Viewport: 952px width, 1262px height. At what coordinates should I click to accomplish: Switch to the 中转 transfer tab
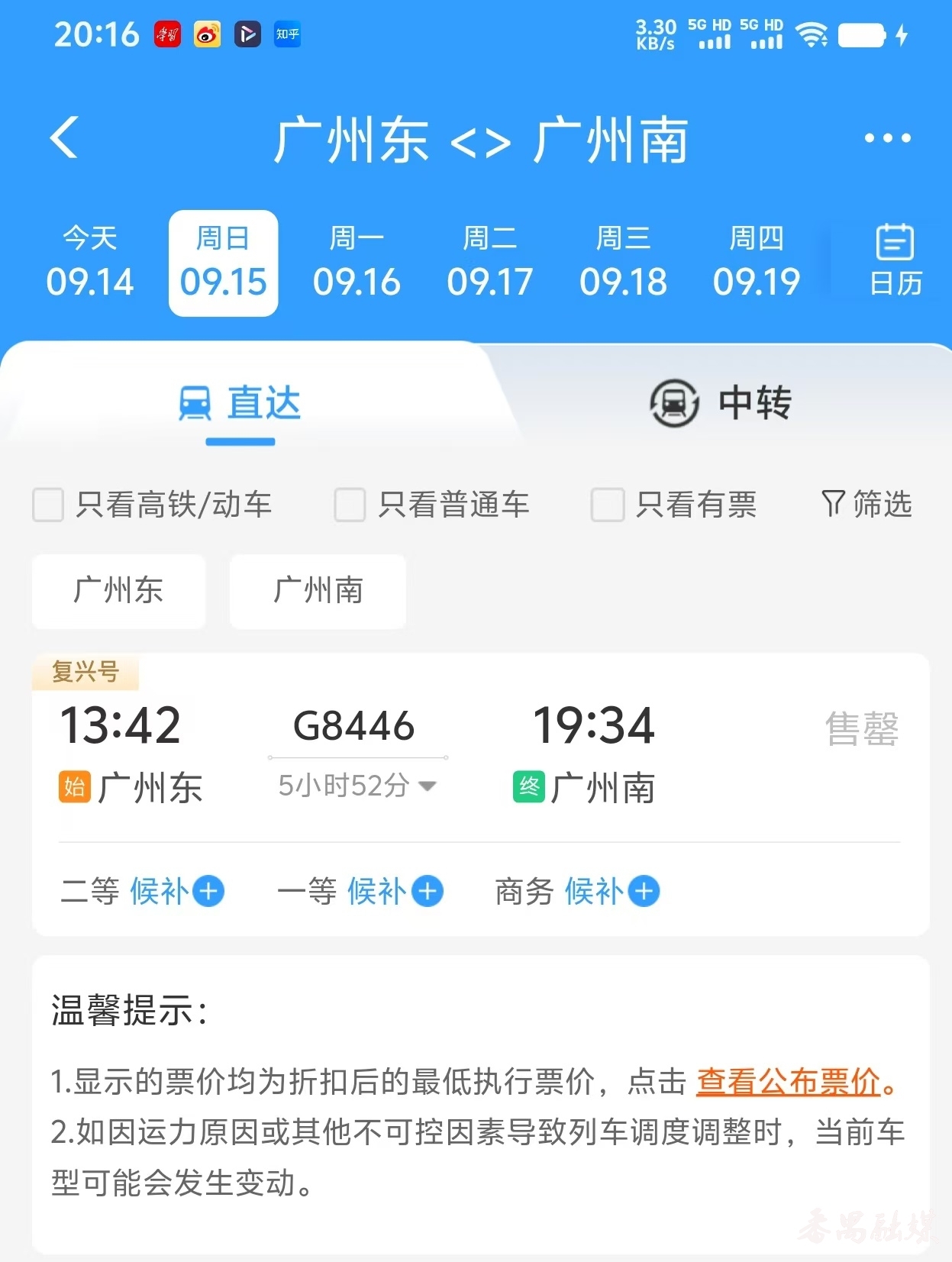pos(720,402)
